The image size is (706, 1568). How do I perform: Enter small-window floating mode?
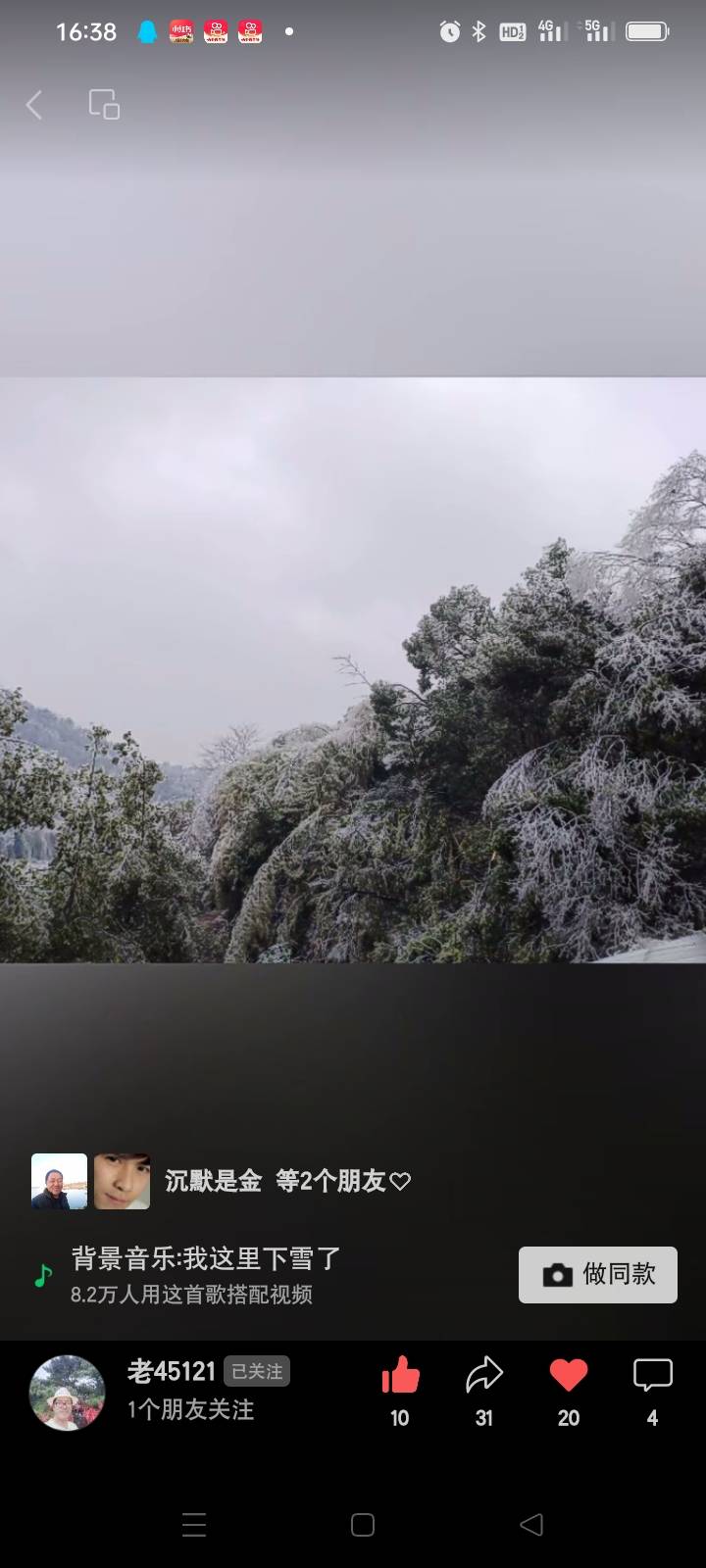tap(104, 105)
